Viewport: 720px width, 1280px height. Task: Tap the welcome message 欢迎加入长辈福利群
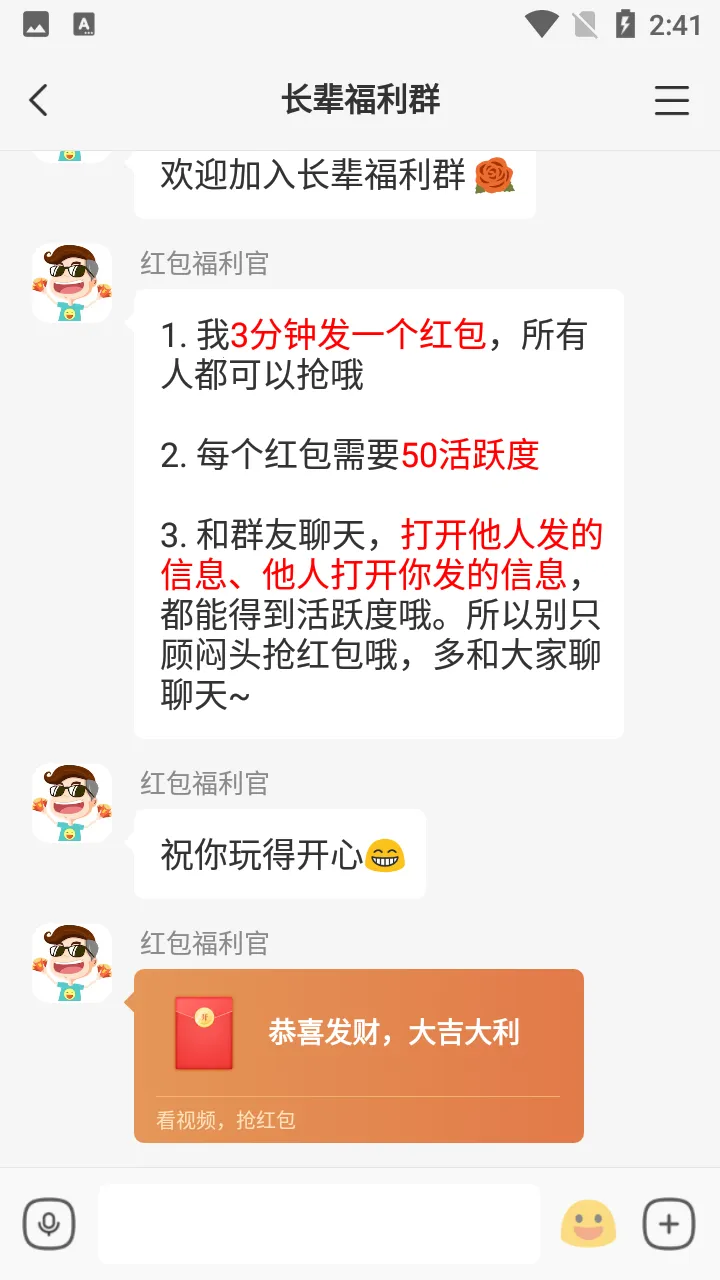pyautogui.click(x=335, y=184)
